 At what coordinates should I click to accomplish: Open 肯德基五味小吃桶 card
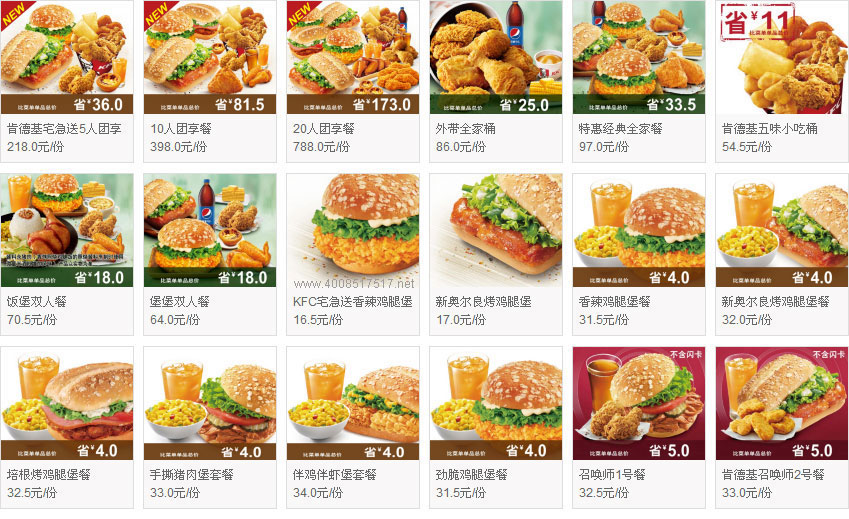point(781,57)
